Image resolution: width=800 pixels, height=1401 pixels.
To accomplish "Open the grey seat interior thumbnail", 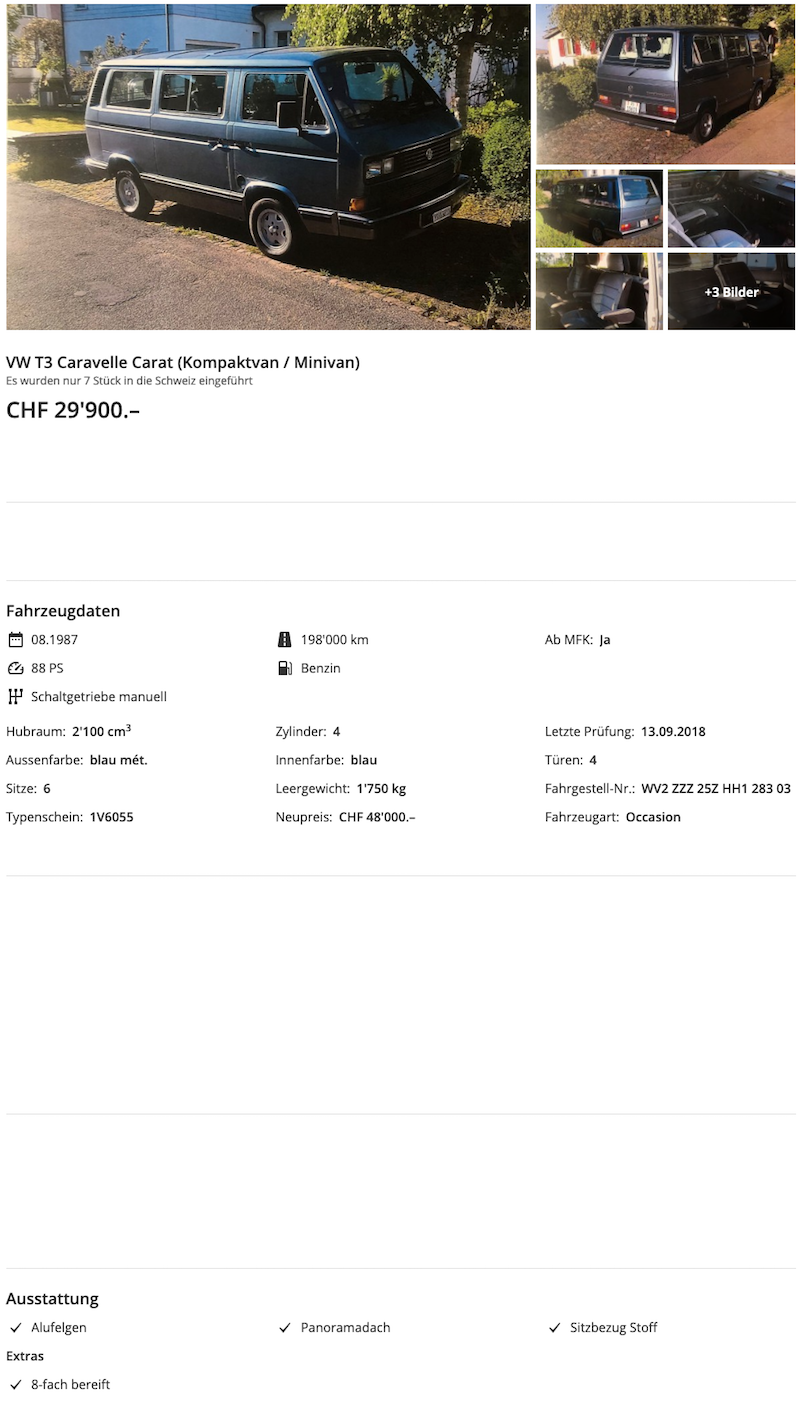I will [x=599, y=291].
